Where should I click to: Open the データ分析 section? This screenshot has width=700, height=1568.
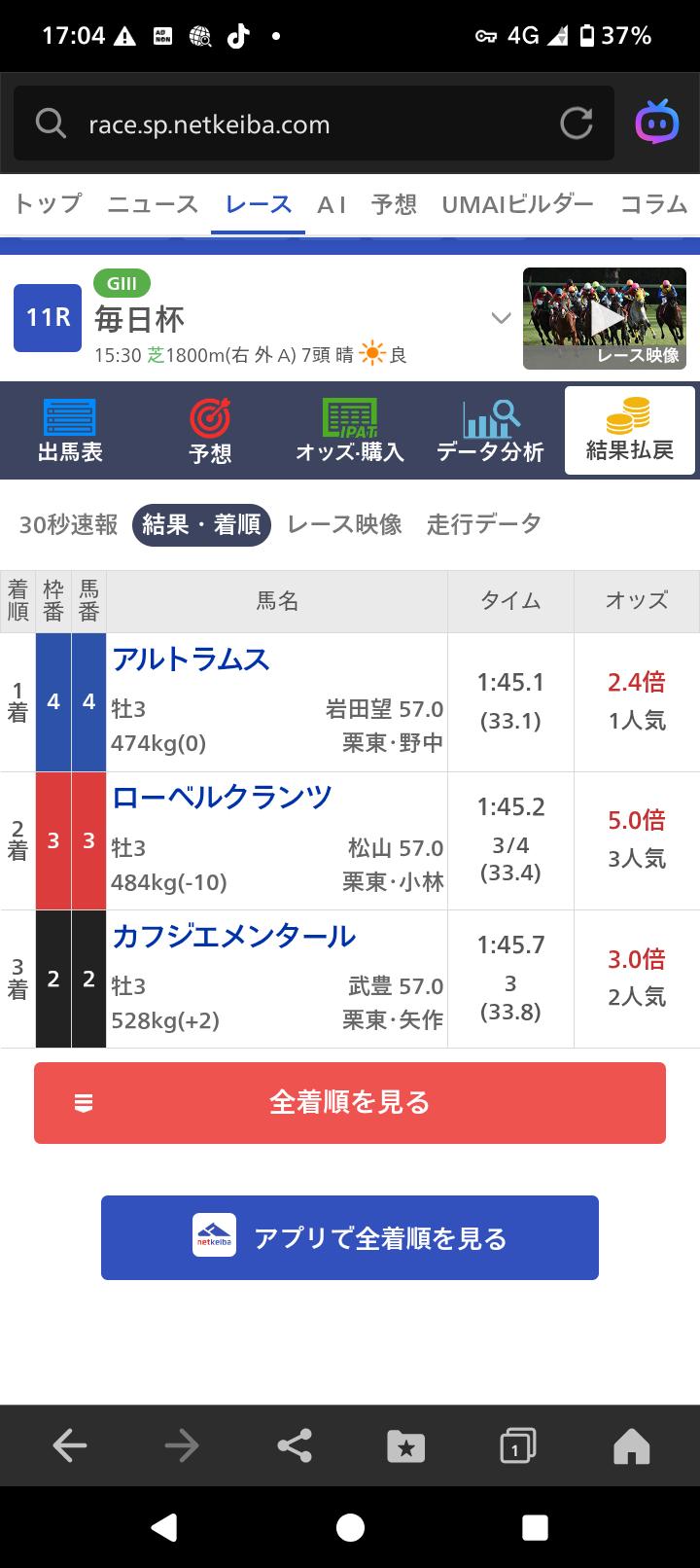(x=490, y=431)
